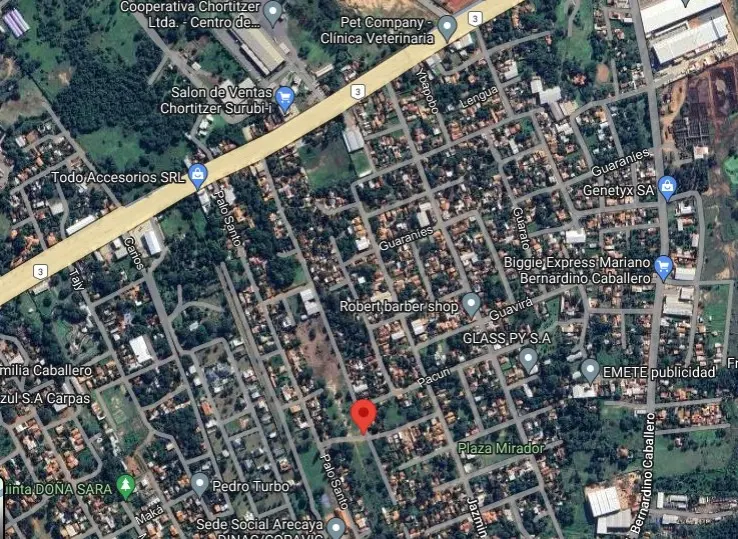
Task: Open Todo Accesorios SRL place marker
Action: coord(197,175)
